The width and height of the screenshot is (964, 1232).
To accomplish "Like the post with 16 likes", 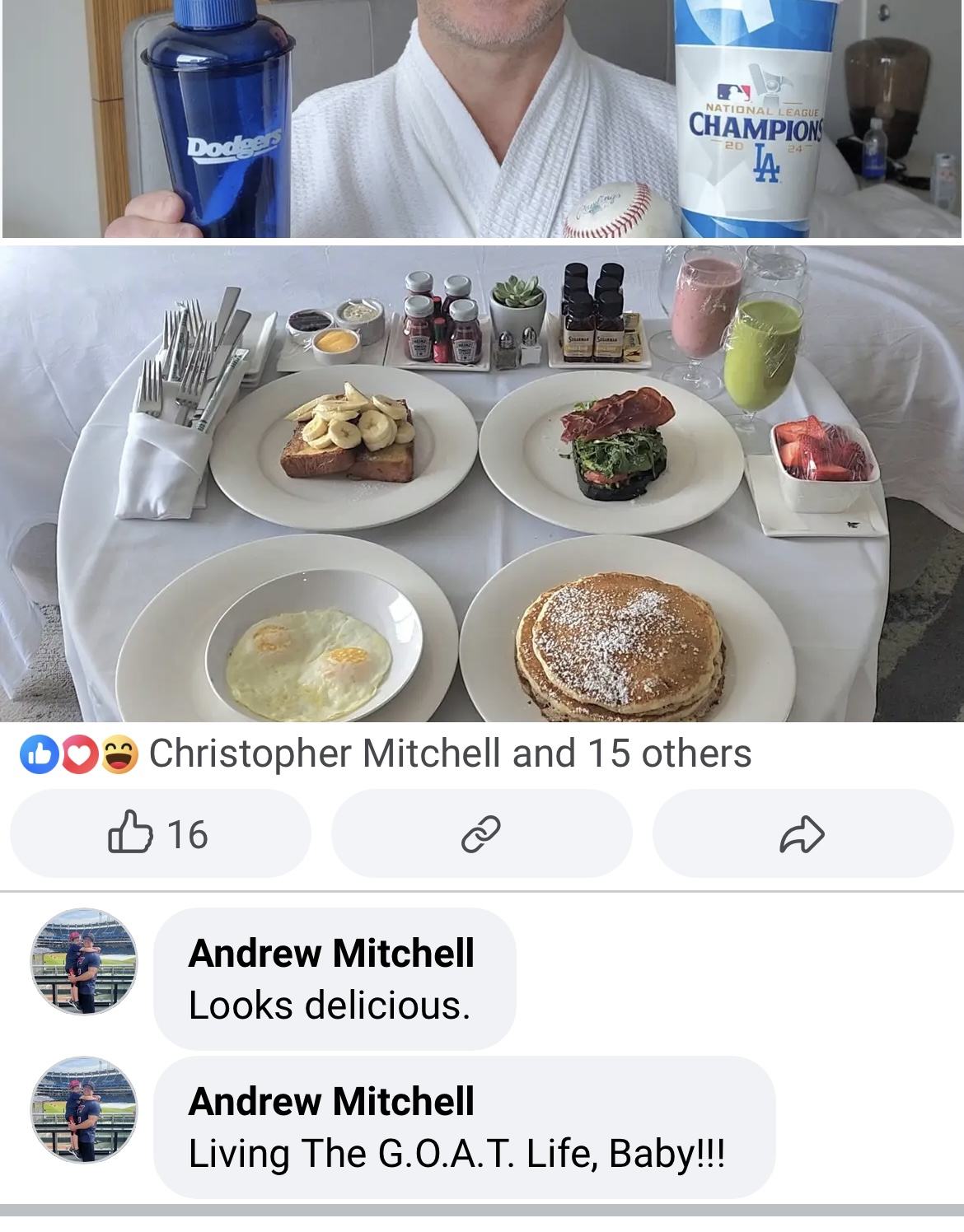I will [x=160, y=834].
